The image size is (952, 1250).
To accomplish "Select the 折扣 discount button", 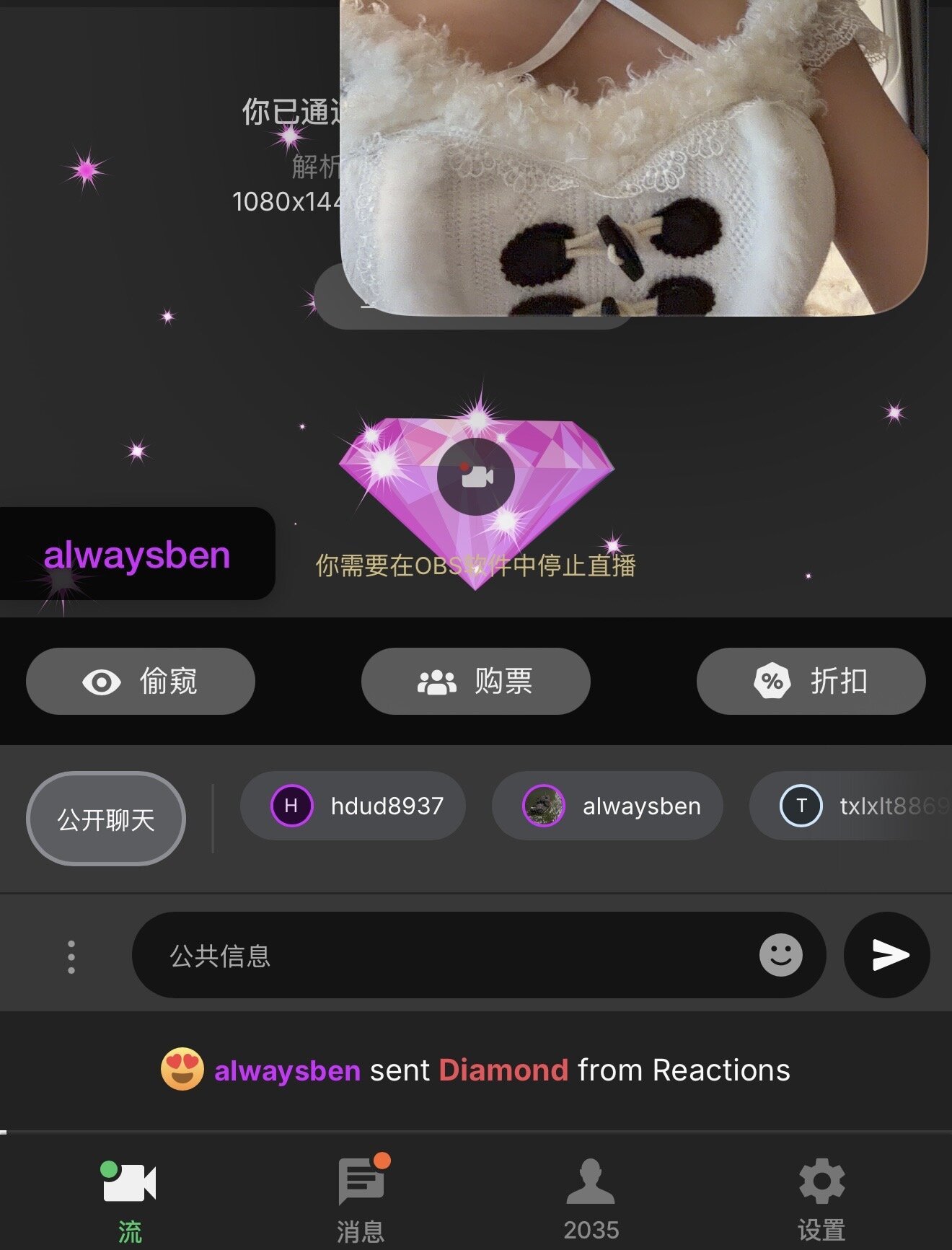I will click(x=811, y=681).
